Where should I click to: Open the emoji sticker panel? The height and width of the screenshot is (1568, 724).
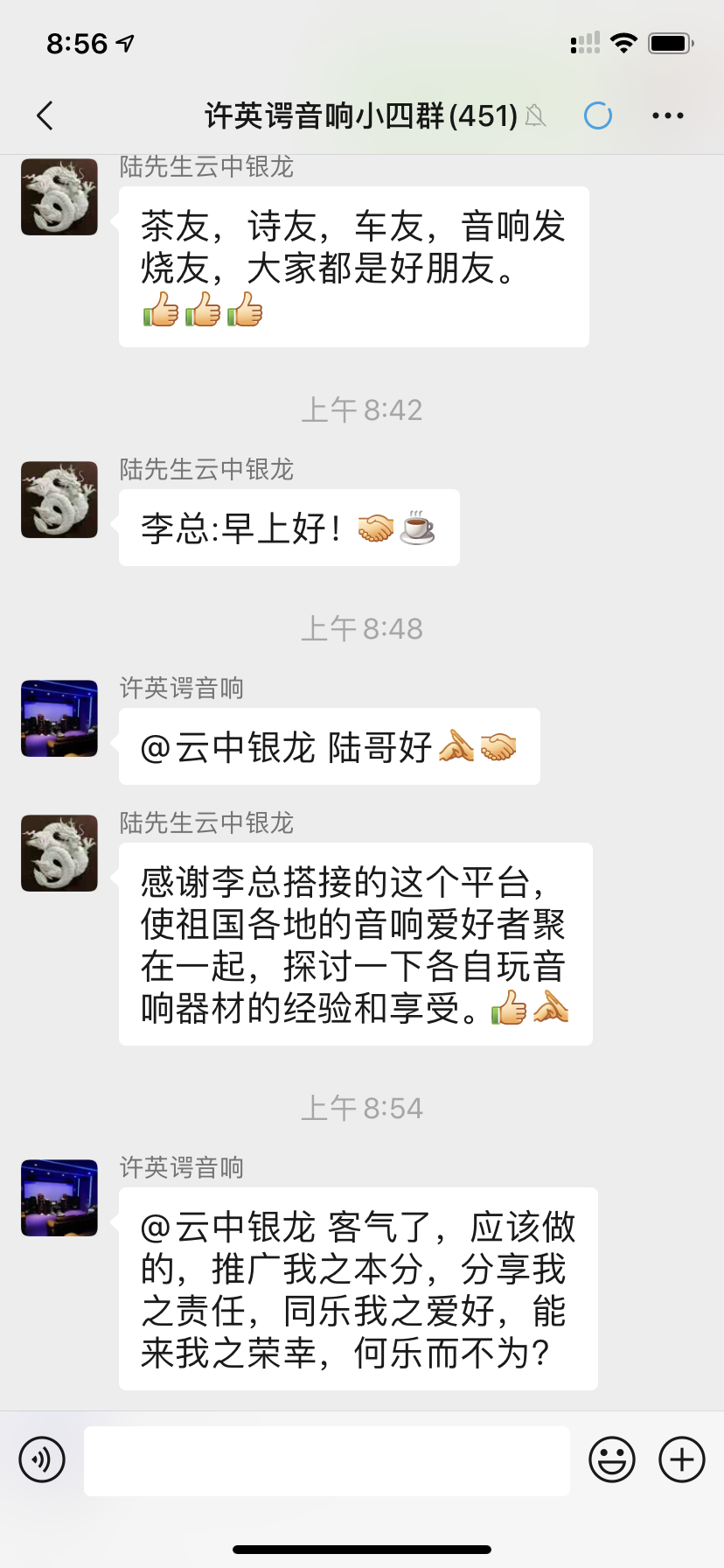[x=611, y=1459]
